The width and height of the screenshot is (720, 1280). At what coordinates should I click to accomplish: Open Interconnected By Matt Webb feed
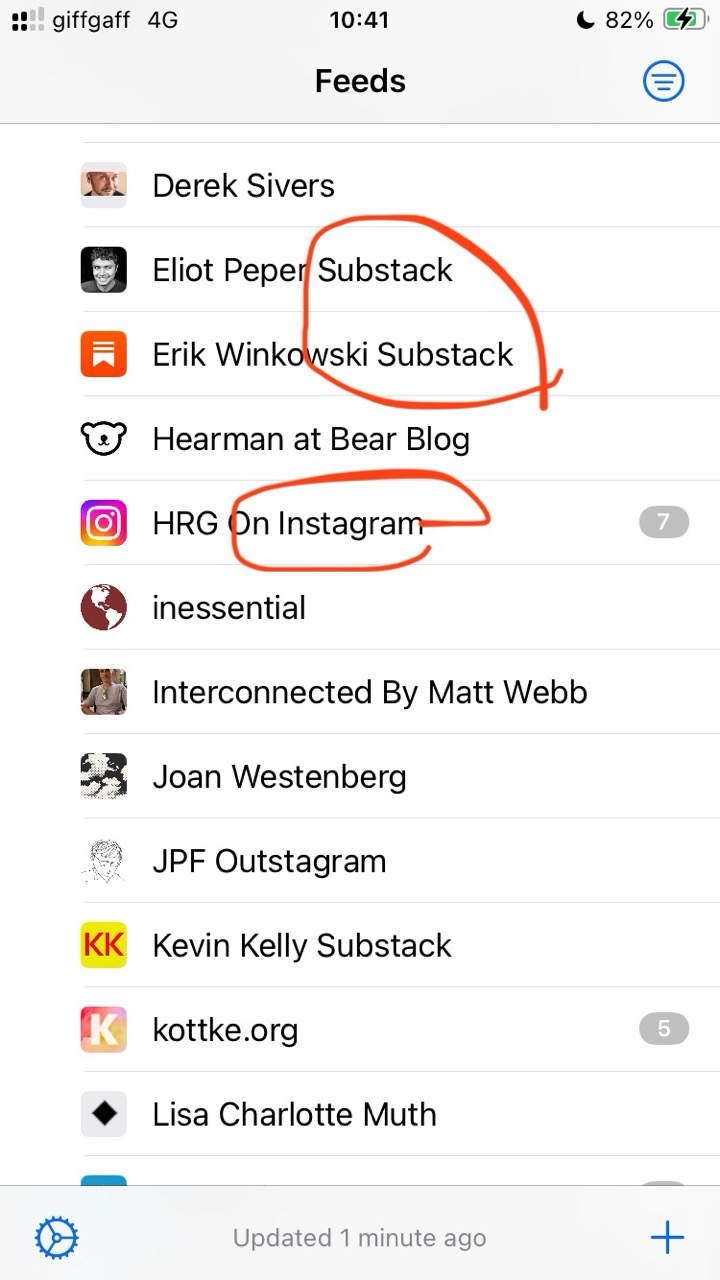tap(369, 692)
